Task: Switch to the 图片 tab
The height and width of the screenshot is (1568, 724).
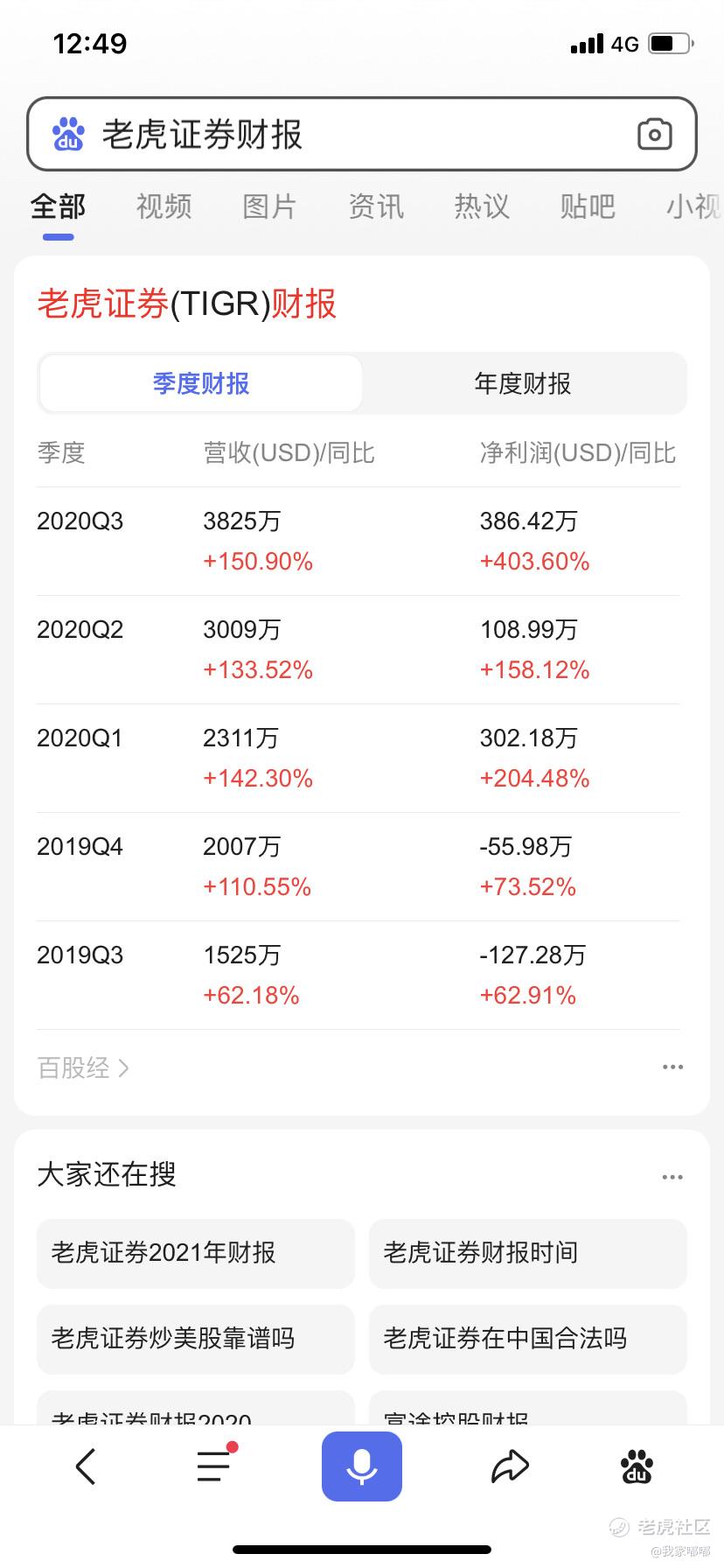Action: [269, 206]
